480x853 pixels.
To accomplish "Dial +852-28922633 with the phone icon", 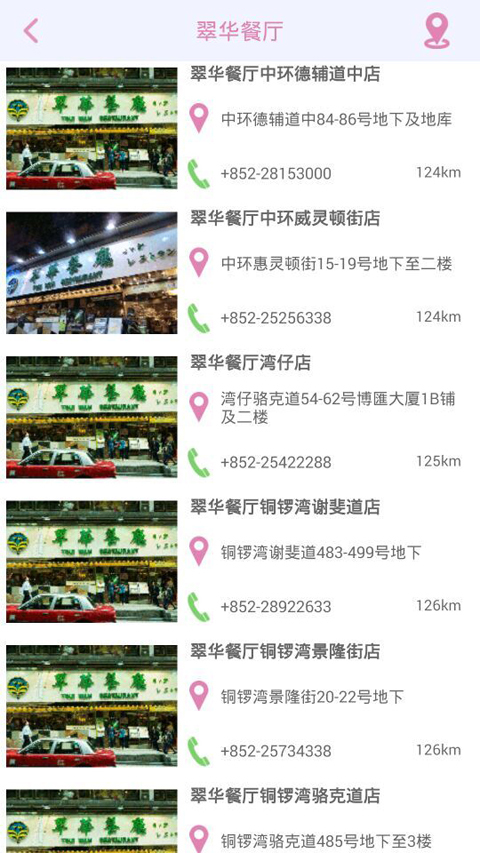I will pyautogui.click(x=199, y=607).
